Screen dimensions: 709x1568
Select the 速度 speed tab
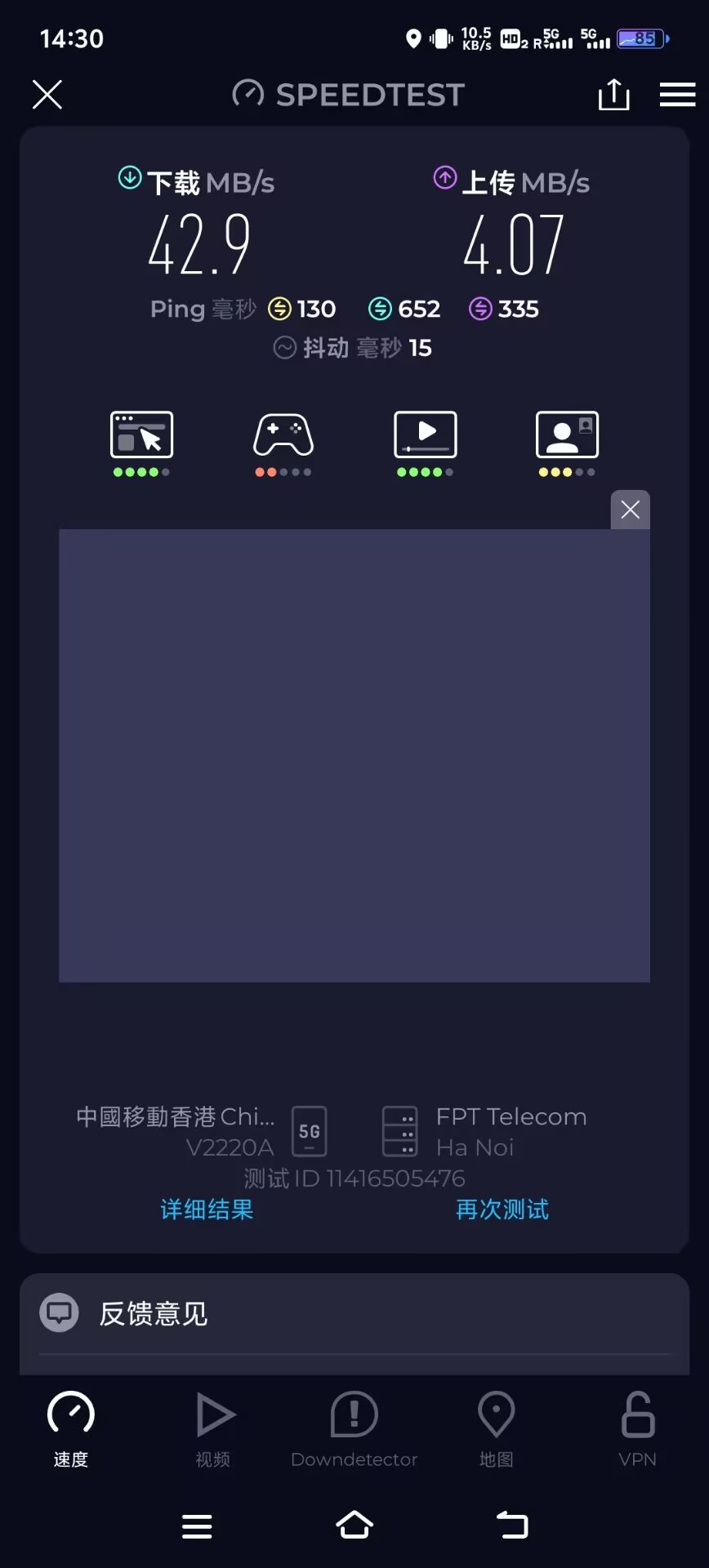point(71,1429)
